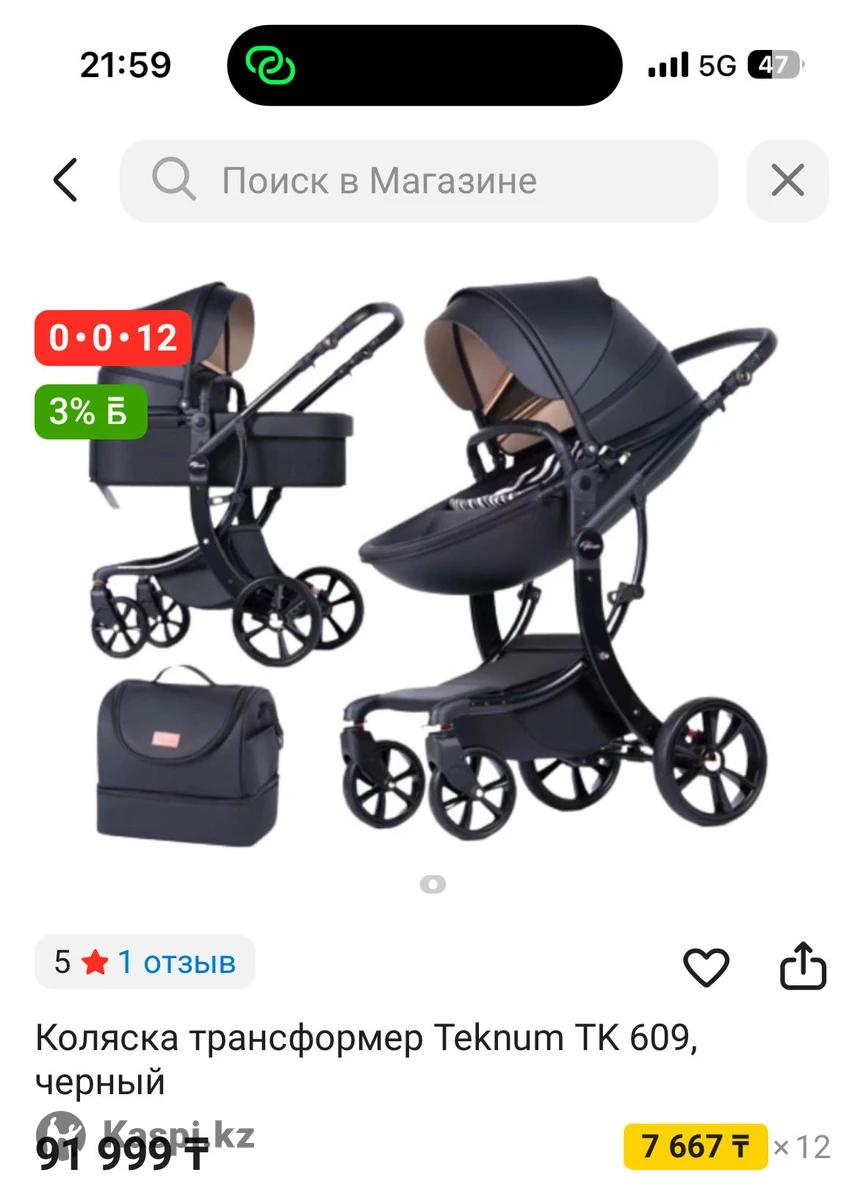The width and height of the screenshot is (866, 1200).
Task: Add the stroller to favorites
Action: pyautogui.click(x=706, y=967)
